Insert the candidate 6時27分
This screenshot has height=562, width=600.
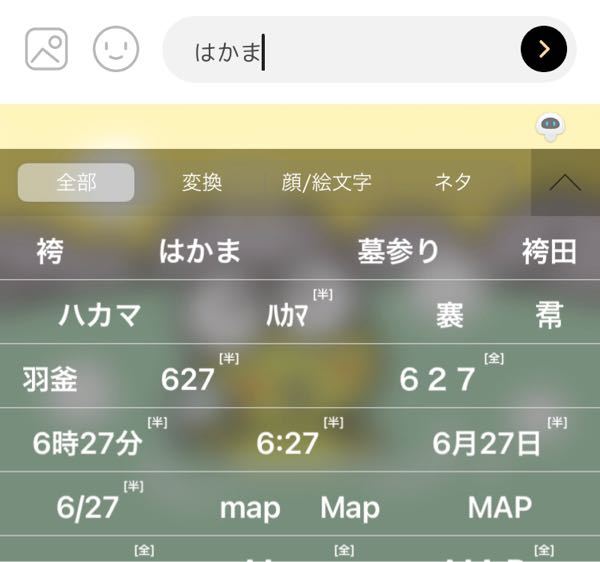(87, 443)
